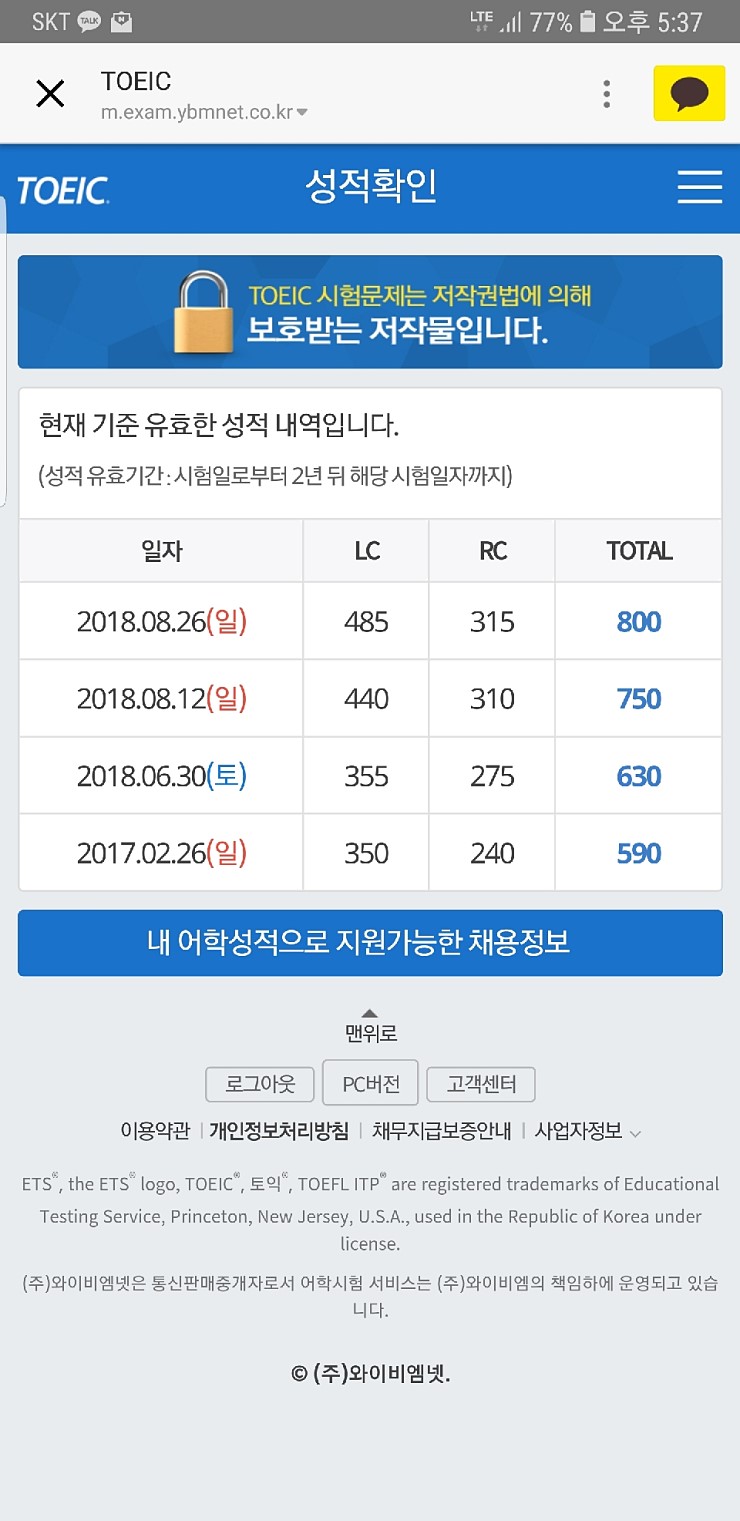Open the hamburger menu
The height and width of the screenshot is (1521, 740).
tap(699, 187)
